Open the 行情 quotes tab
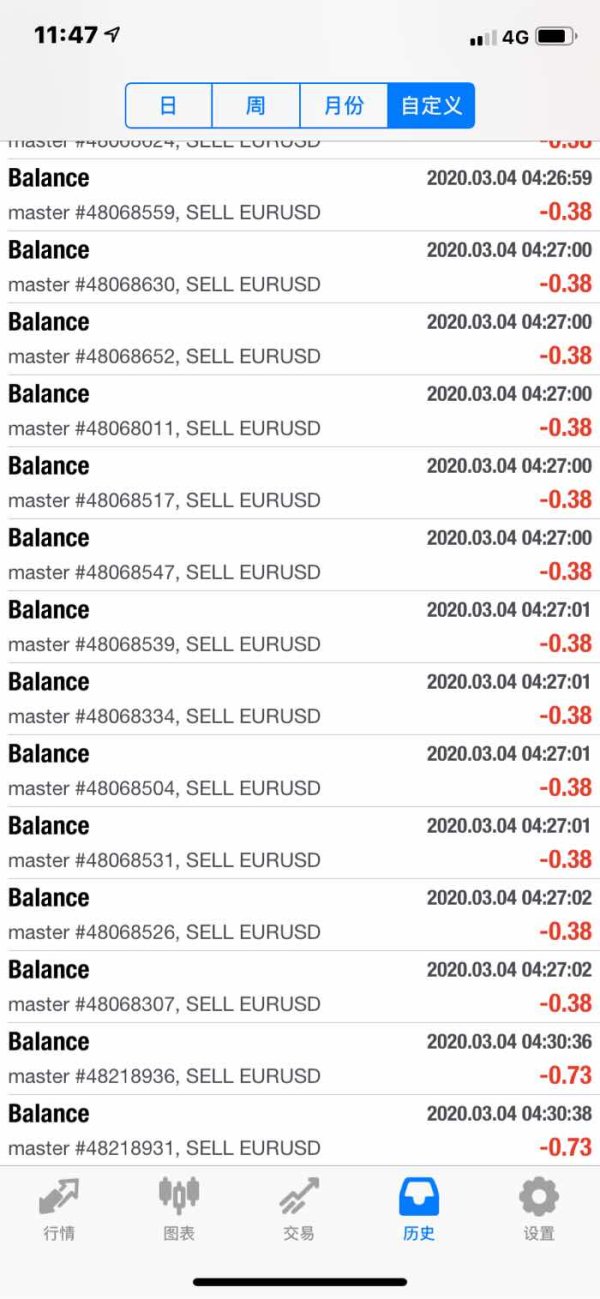600x1299 pixels. coord(59,1208)
